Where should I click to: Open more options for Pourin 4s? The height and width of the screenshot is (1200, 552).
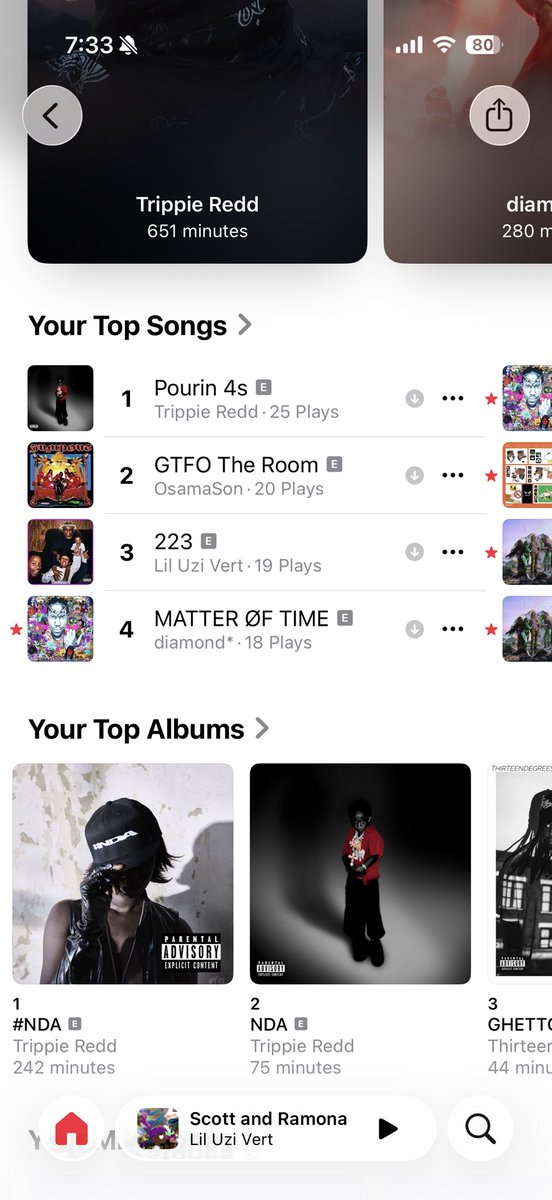tap(453, 398)
